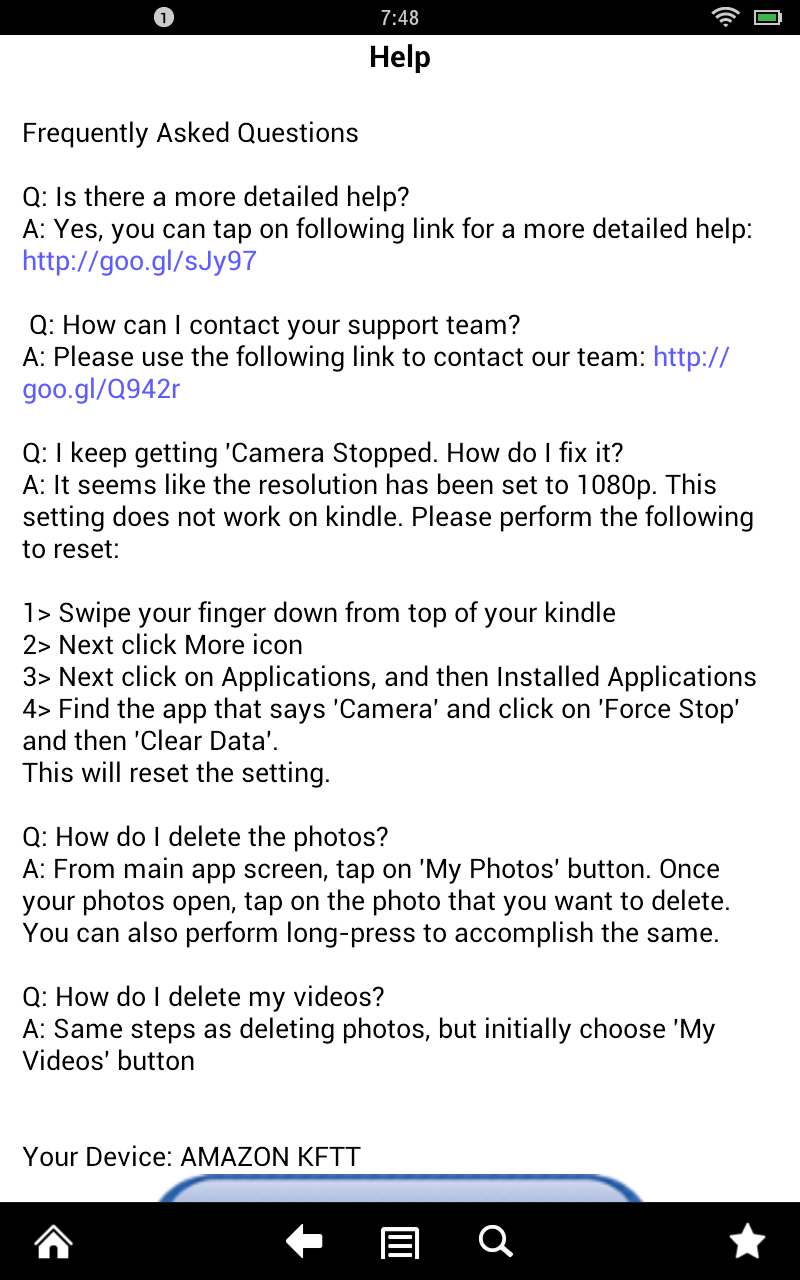Tap the notification badge in status bar

[x=164, y=16]
